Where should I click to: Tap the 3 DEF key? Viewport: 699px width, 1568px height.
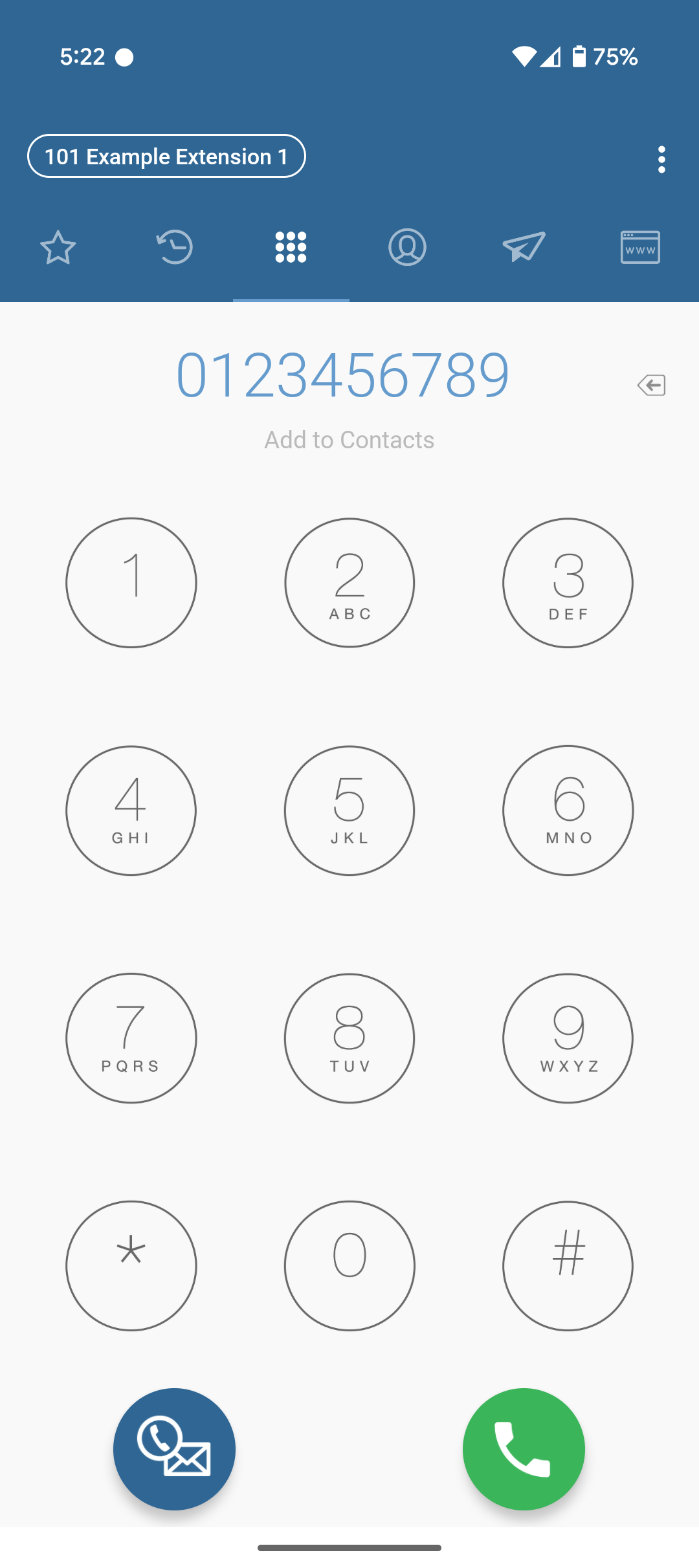[x=568, y=583]
